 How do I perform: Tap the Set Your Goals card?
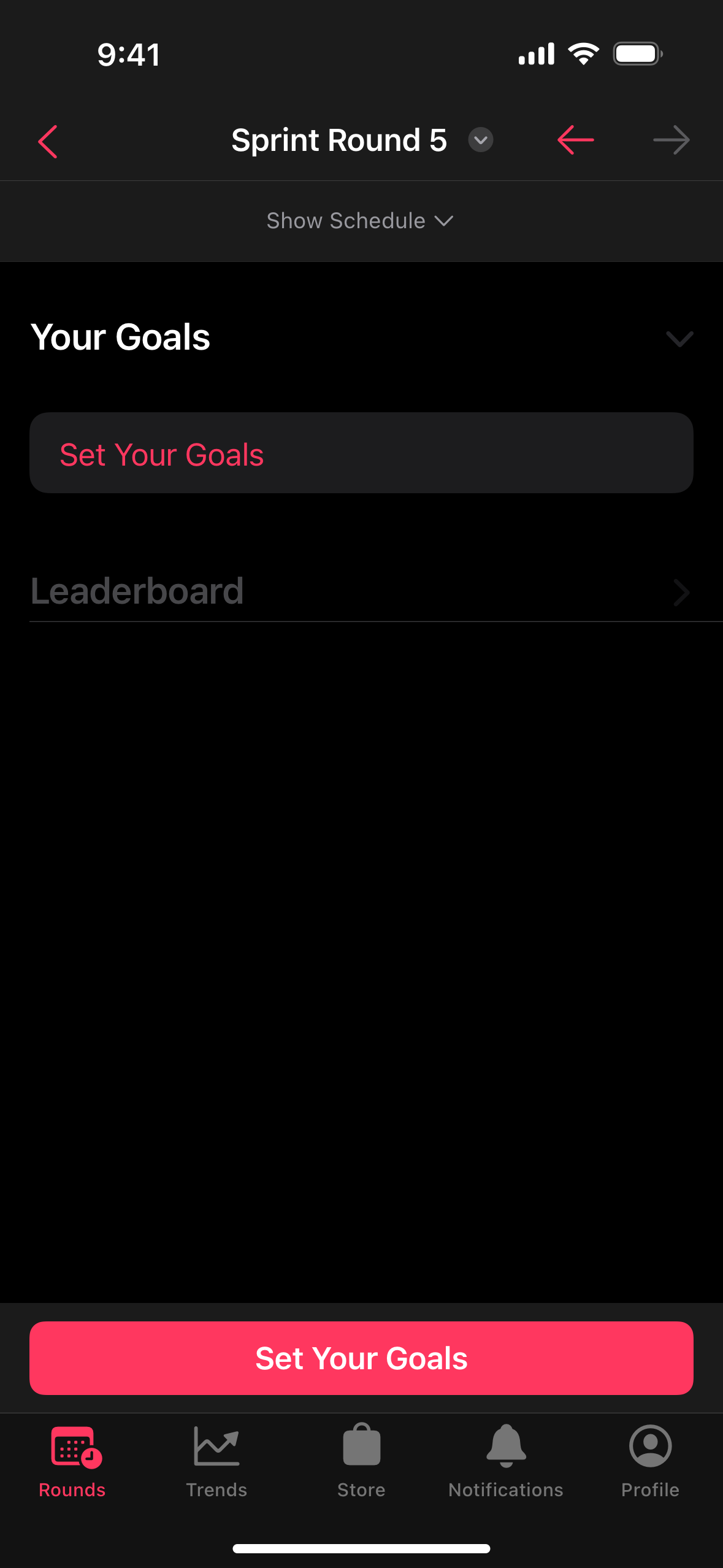coord(361,453)
